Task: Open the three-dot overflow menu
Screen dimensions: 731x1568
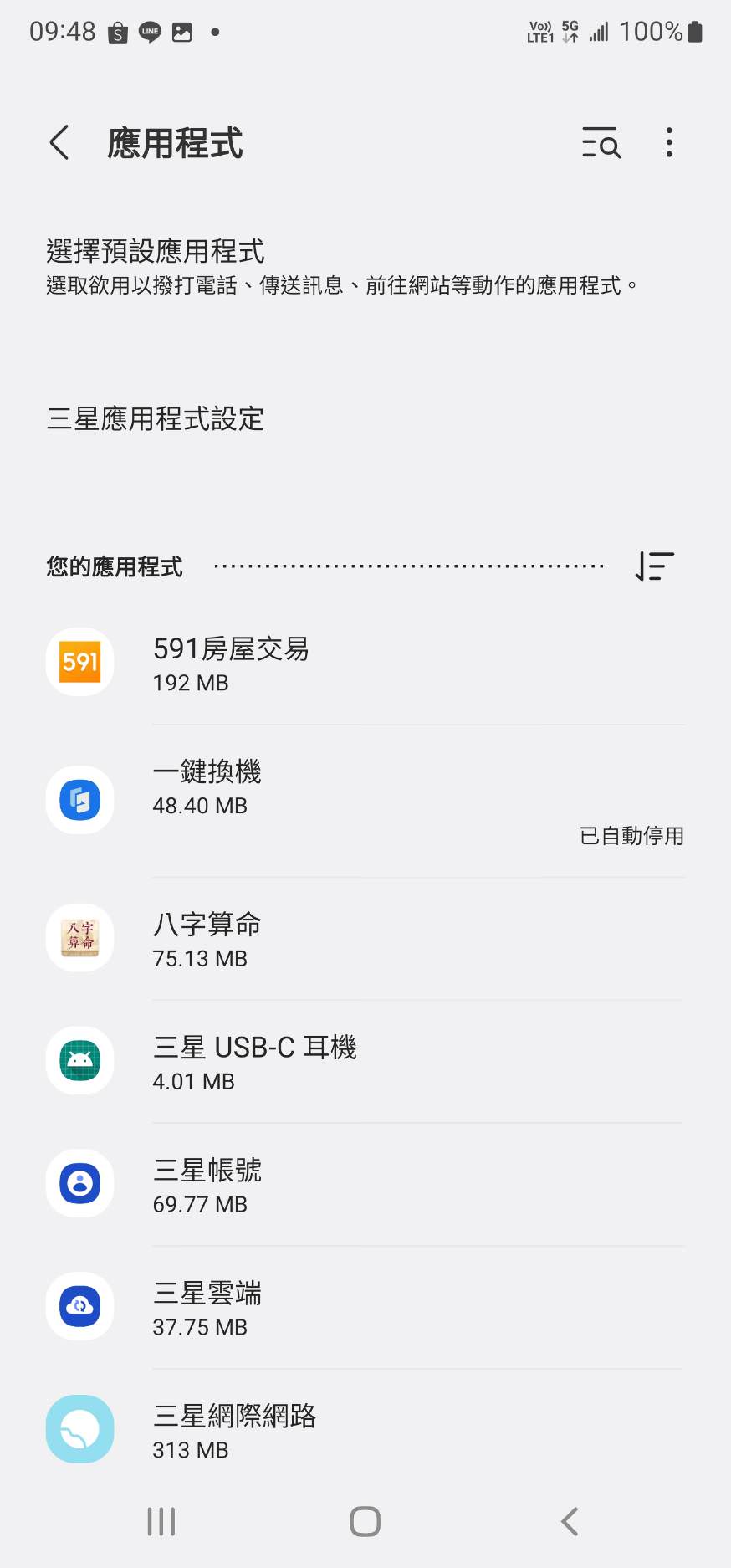Action: [x=669, y=143]
